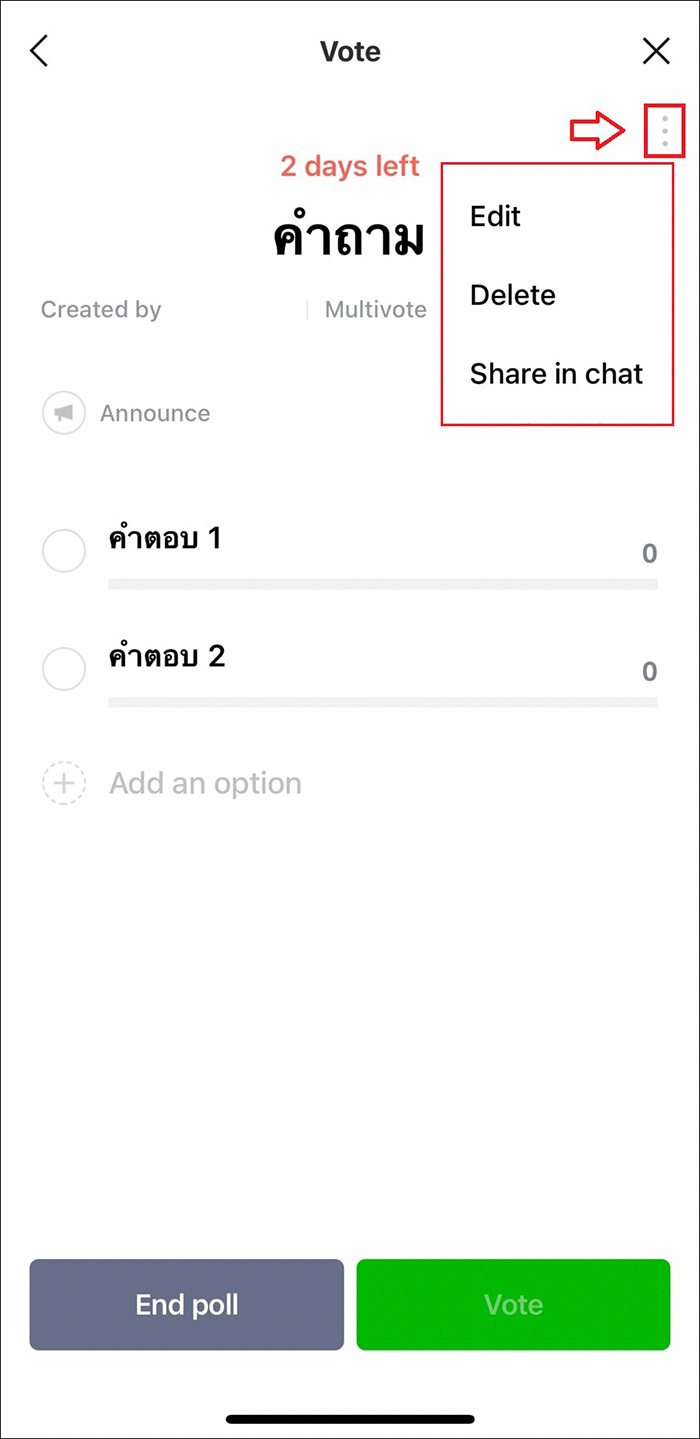Image resolution: width=700 pixels, height=1439 pixels.
Task: Select Delete in the popup menu
Action: pyautogui.click(x=513, y=295)
